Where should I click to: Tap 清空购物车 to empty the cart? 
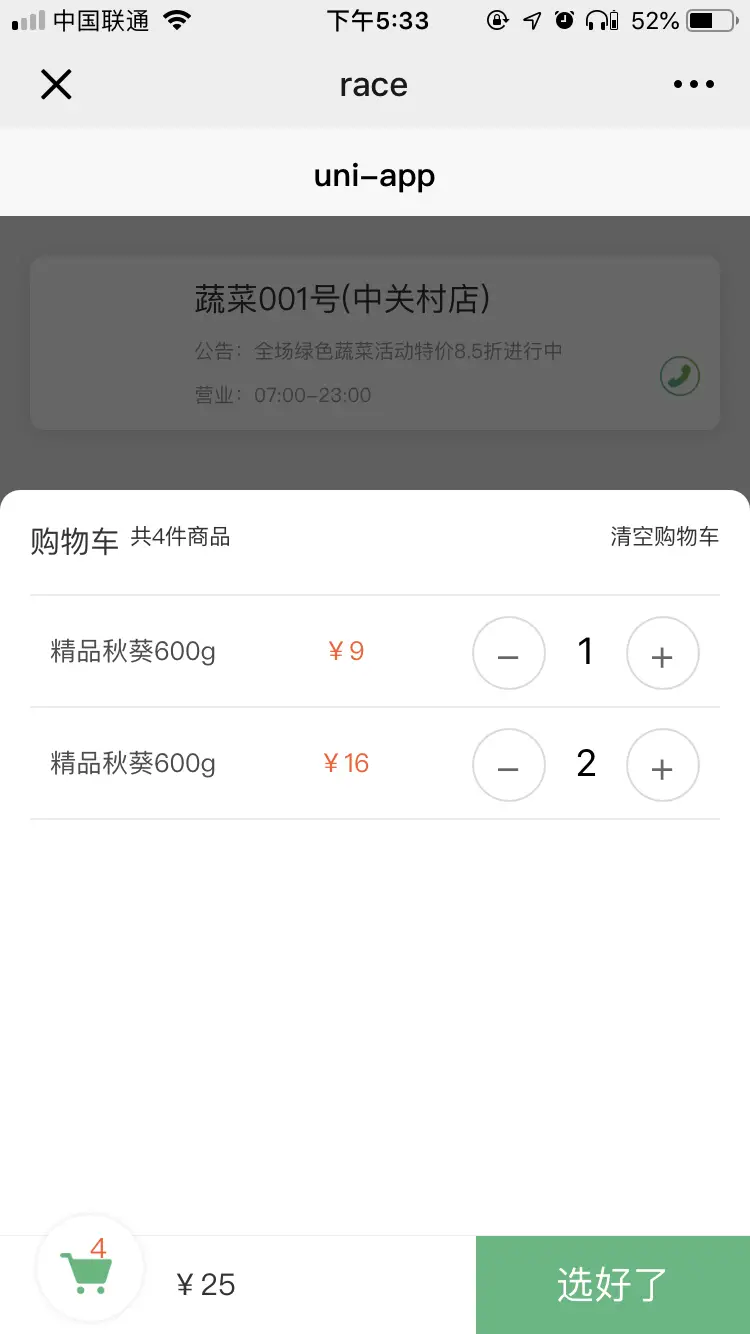pos(665,537)
